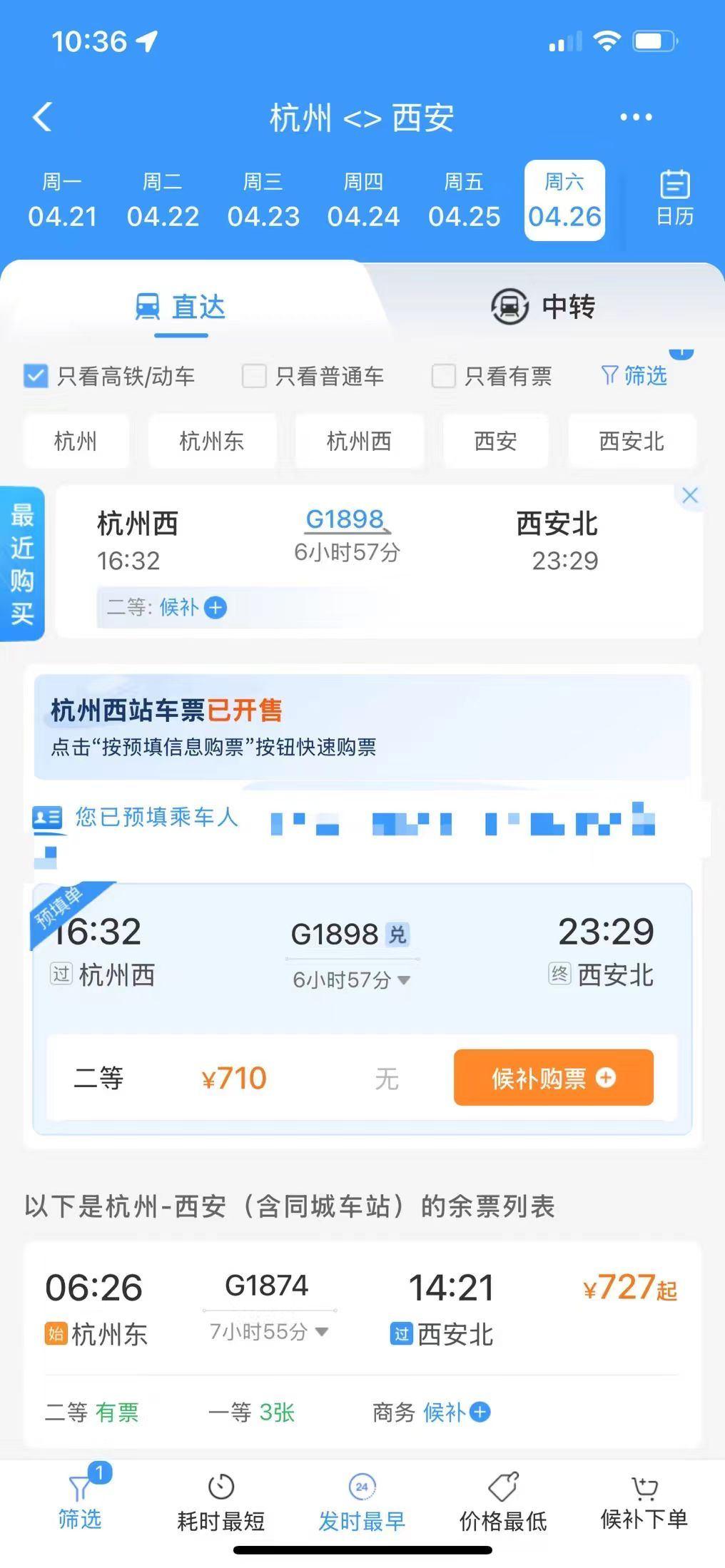Go back from the 杭州<>西安 page

(43, 117)
